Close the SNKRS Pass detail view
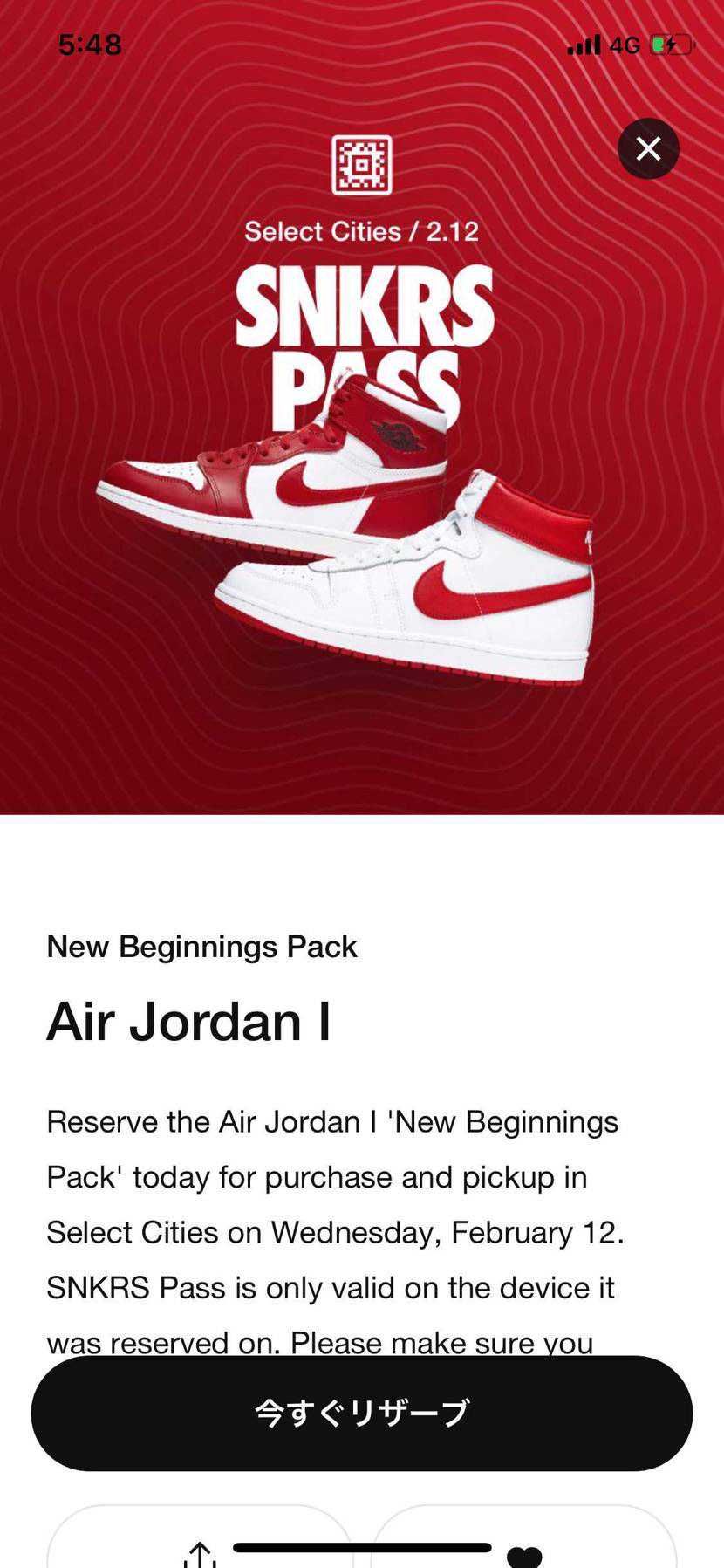Viewport: 724px width, 1568px height. point(648,148)
